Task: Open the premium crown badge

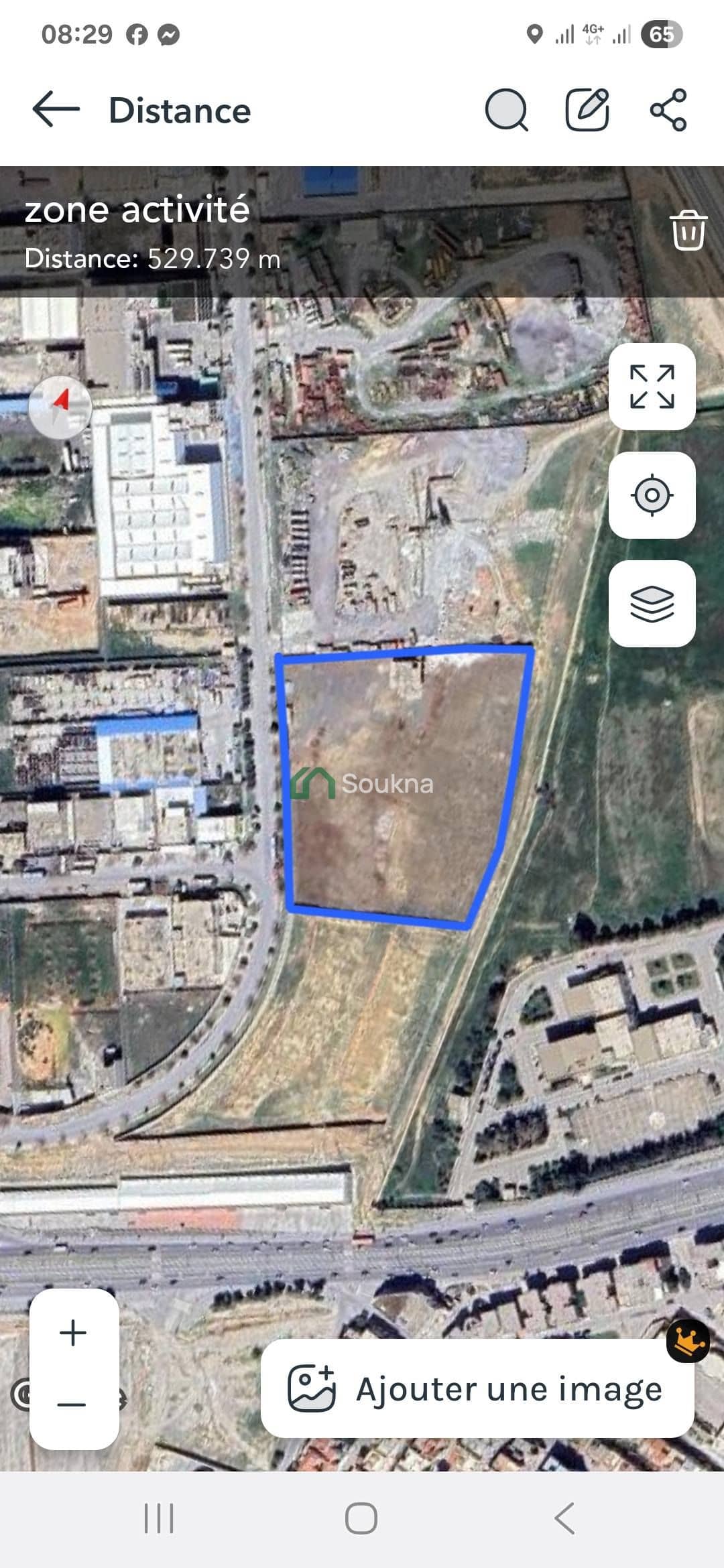Action: pos(688,1340)
